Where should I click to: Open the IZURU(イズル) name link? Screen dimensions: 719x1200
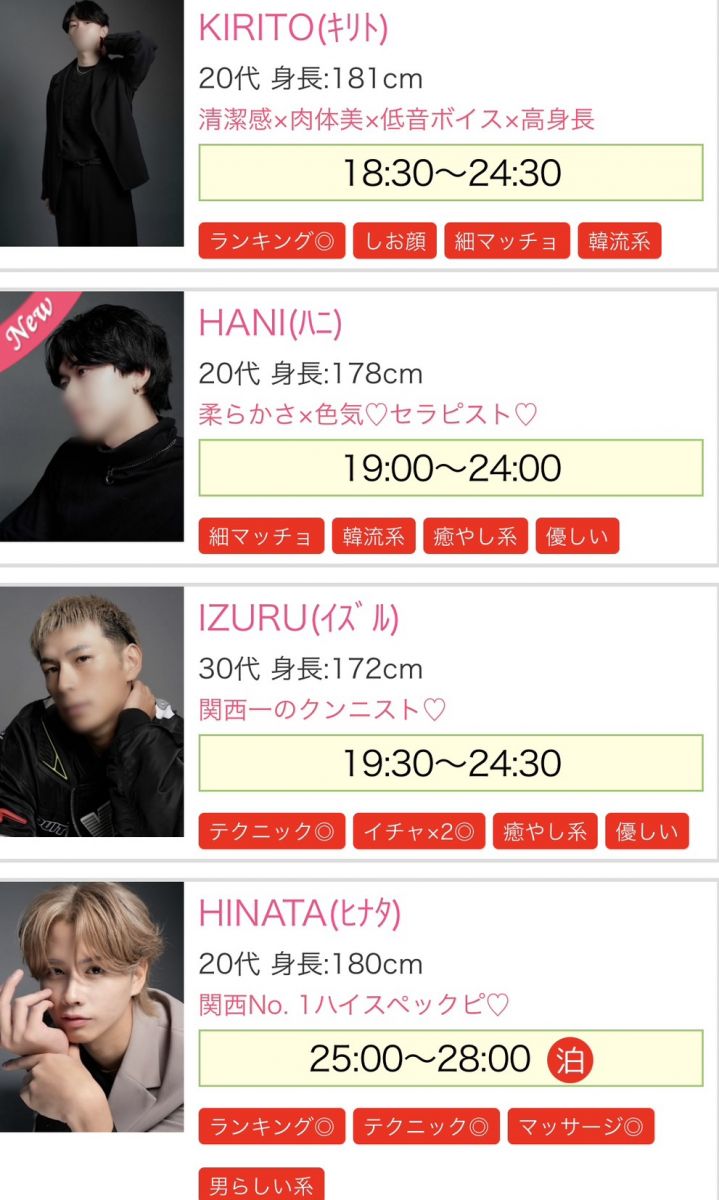(x=298, y=619)
